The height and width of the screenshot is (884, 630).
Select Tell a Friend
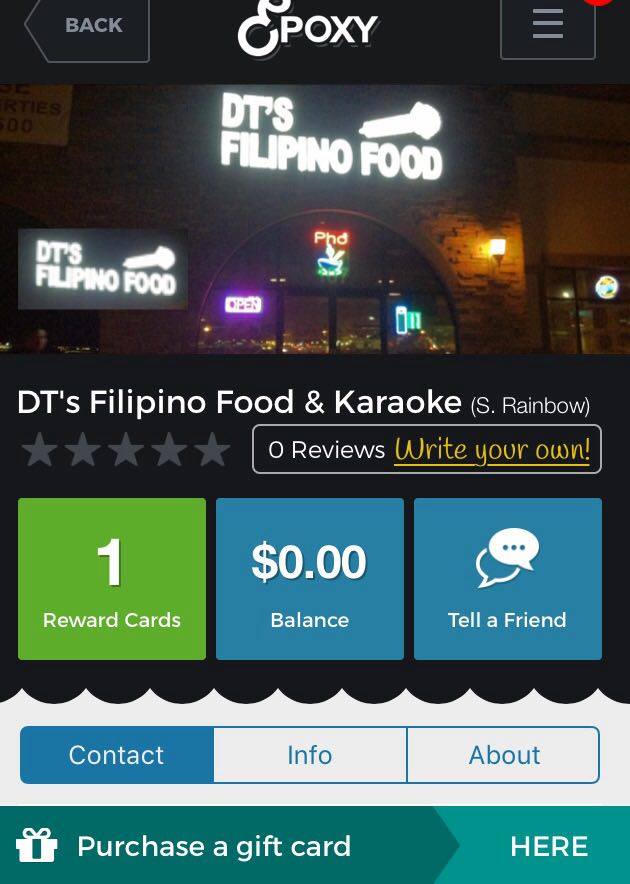(508, 579)
